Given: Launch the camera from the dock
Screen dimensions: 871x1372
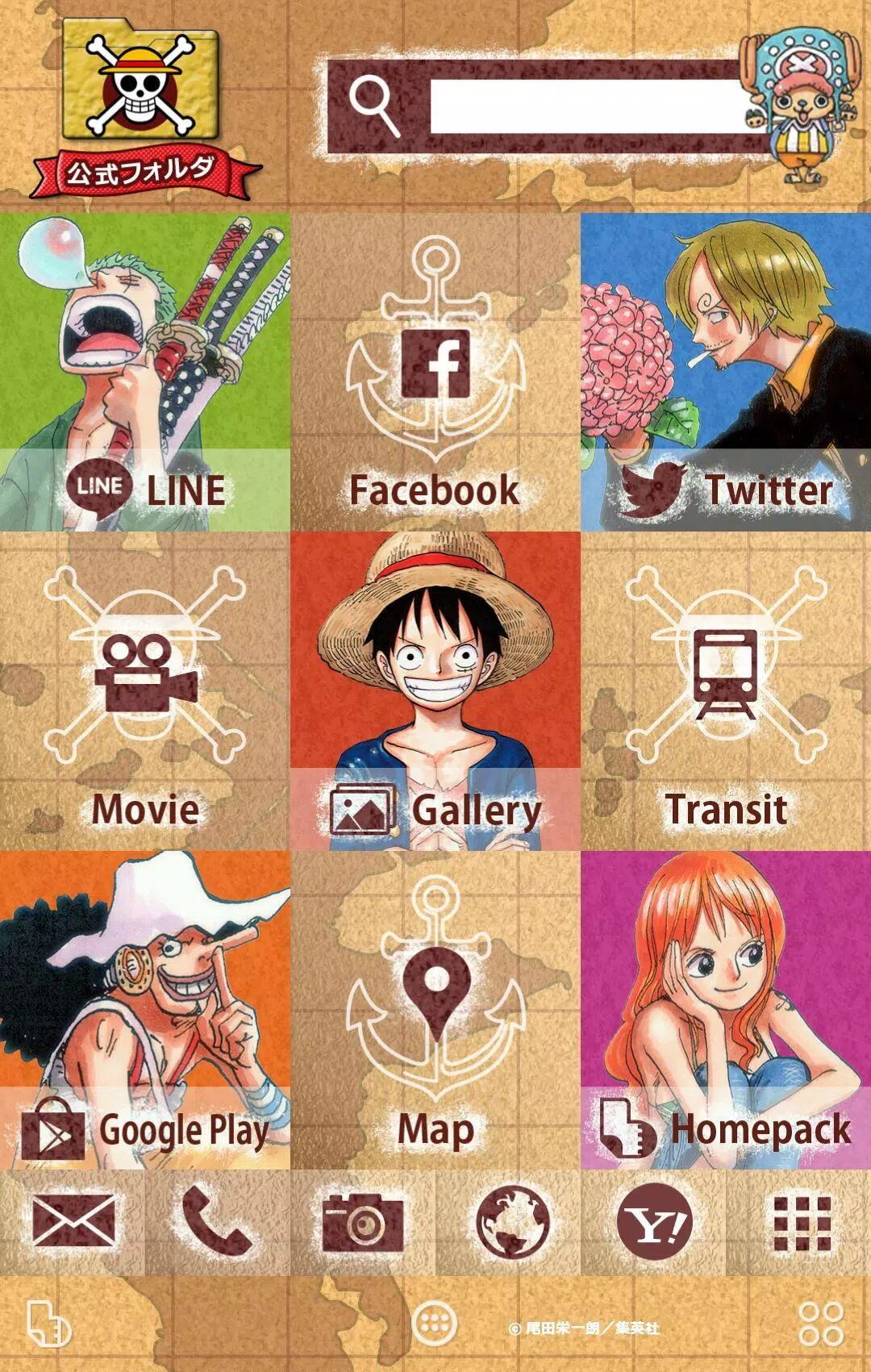Looking at the screenshot, I should [363, 1223].
